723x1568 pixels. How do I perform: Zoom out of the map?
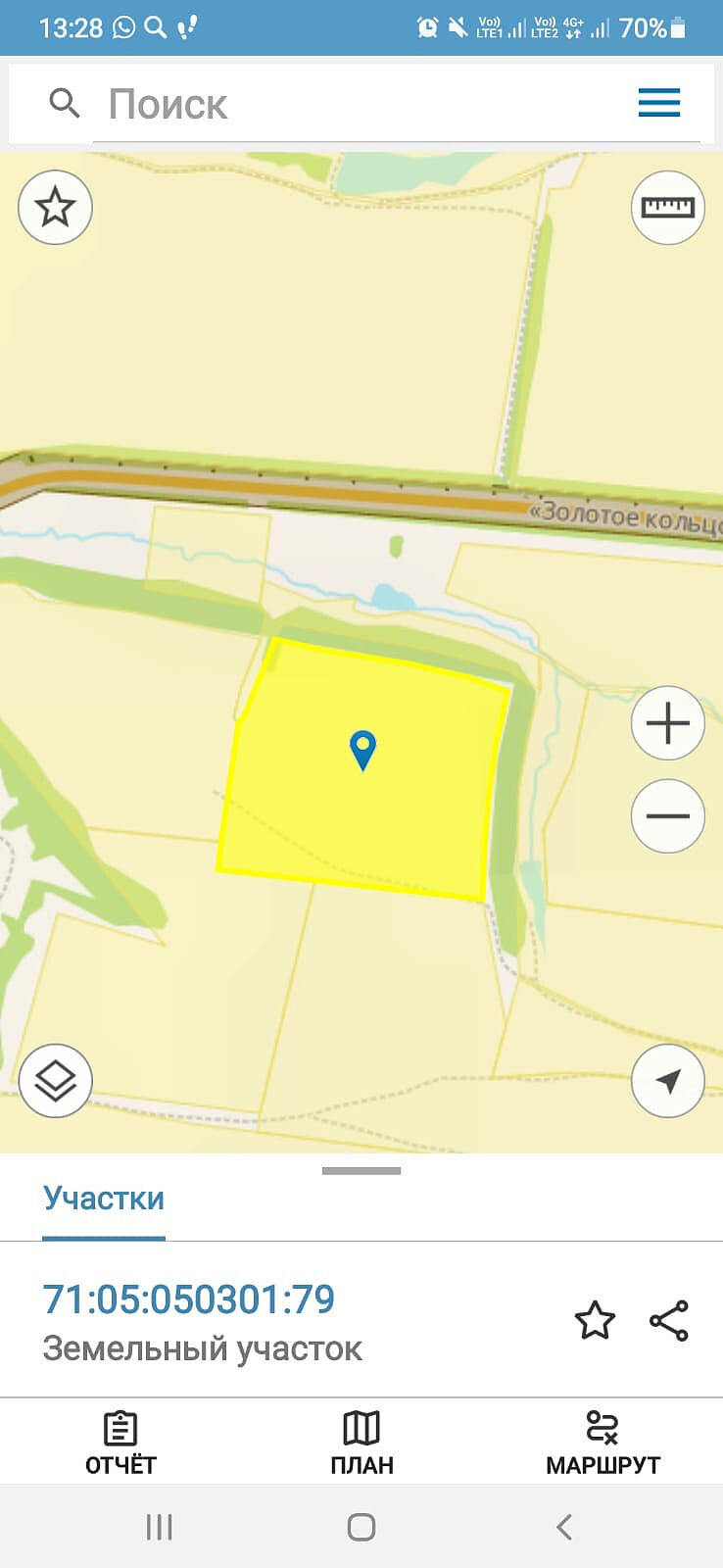[x=667, y=815]
